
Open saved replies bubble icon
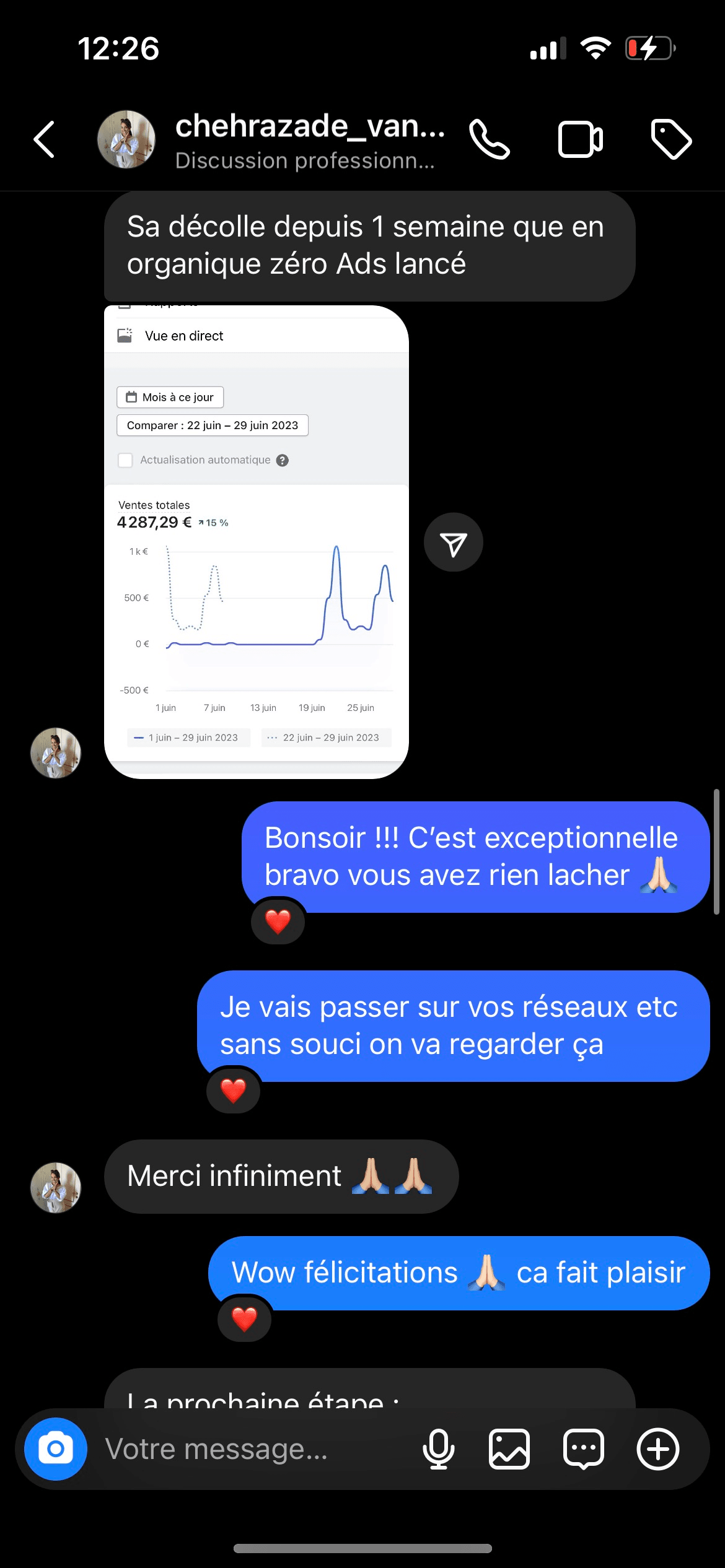(583, 1448)
